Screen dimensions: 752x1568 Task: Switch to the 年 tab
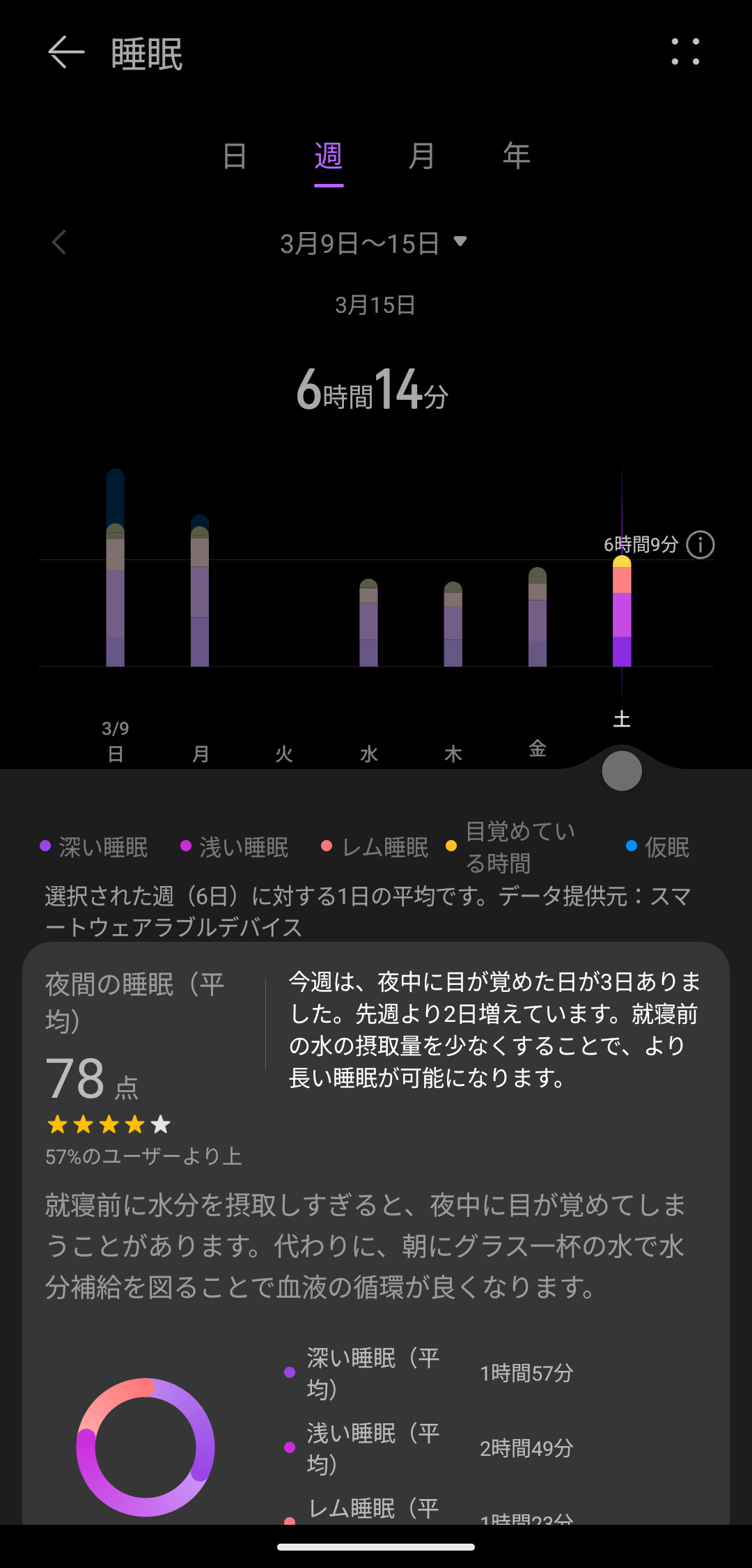(517, 156)
